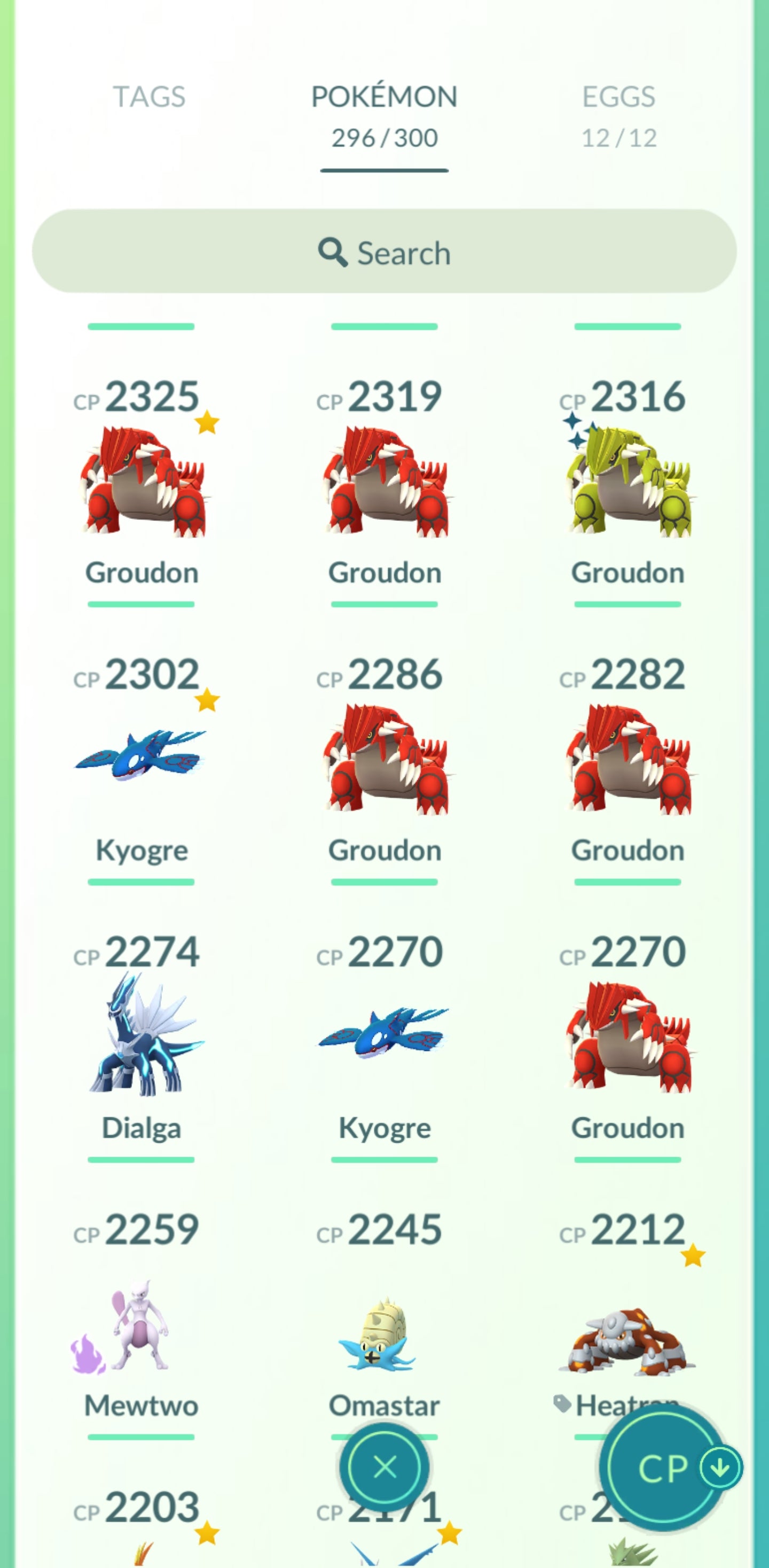The image size is (769, 1568).
Task: Open Dialga with CP 2274
Action: pyautogui.click(x=141, y=1035)
